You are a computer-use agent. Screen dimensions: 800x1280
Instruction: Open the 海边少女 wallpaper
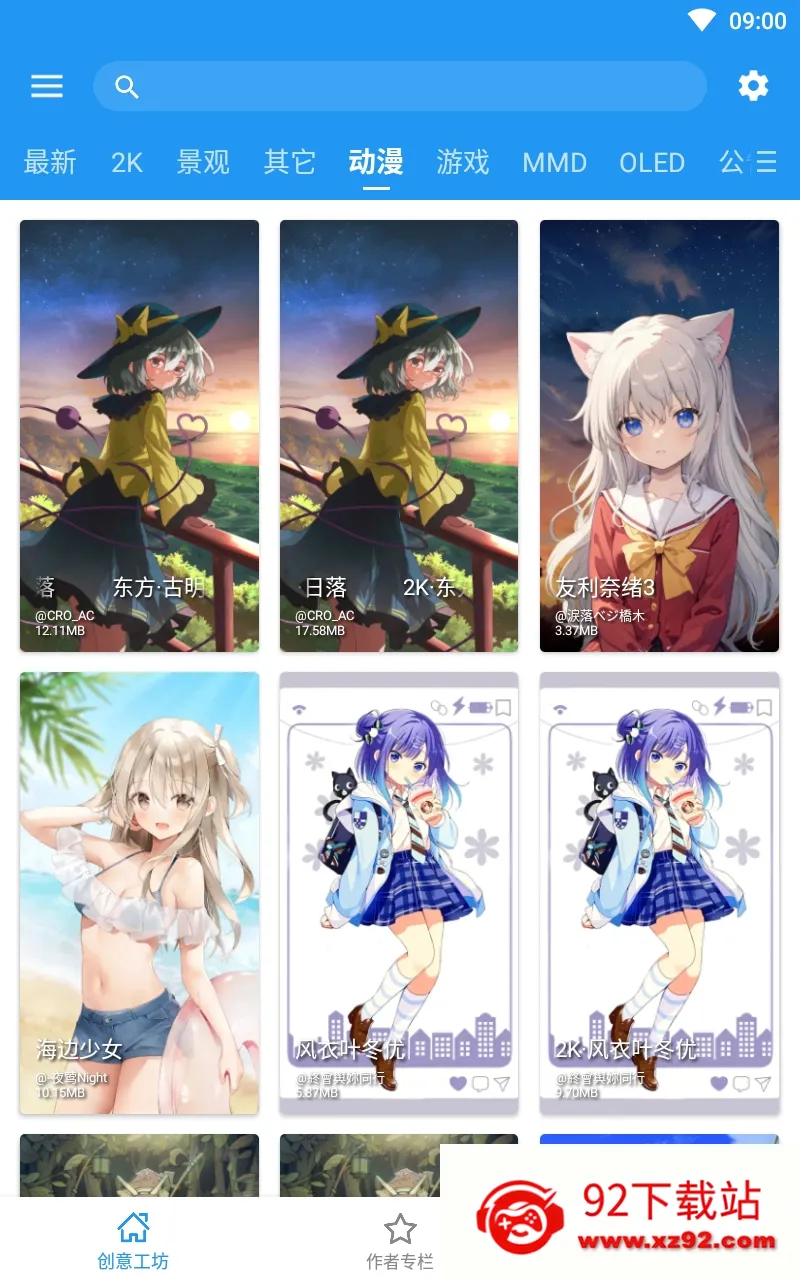point(139,893)
